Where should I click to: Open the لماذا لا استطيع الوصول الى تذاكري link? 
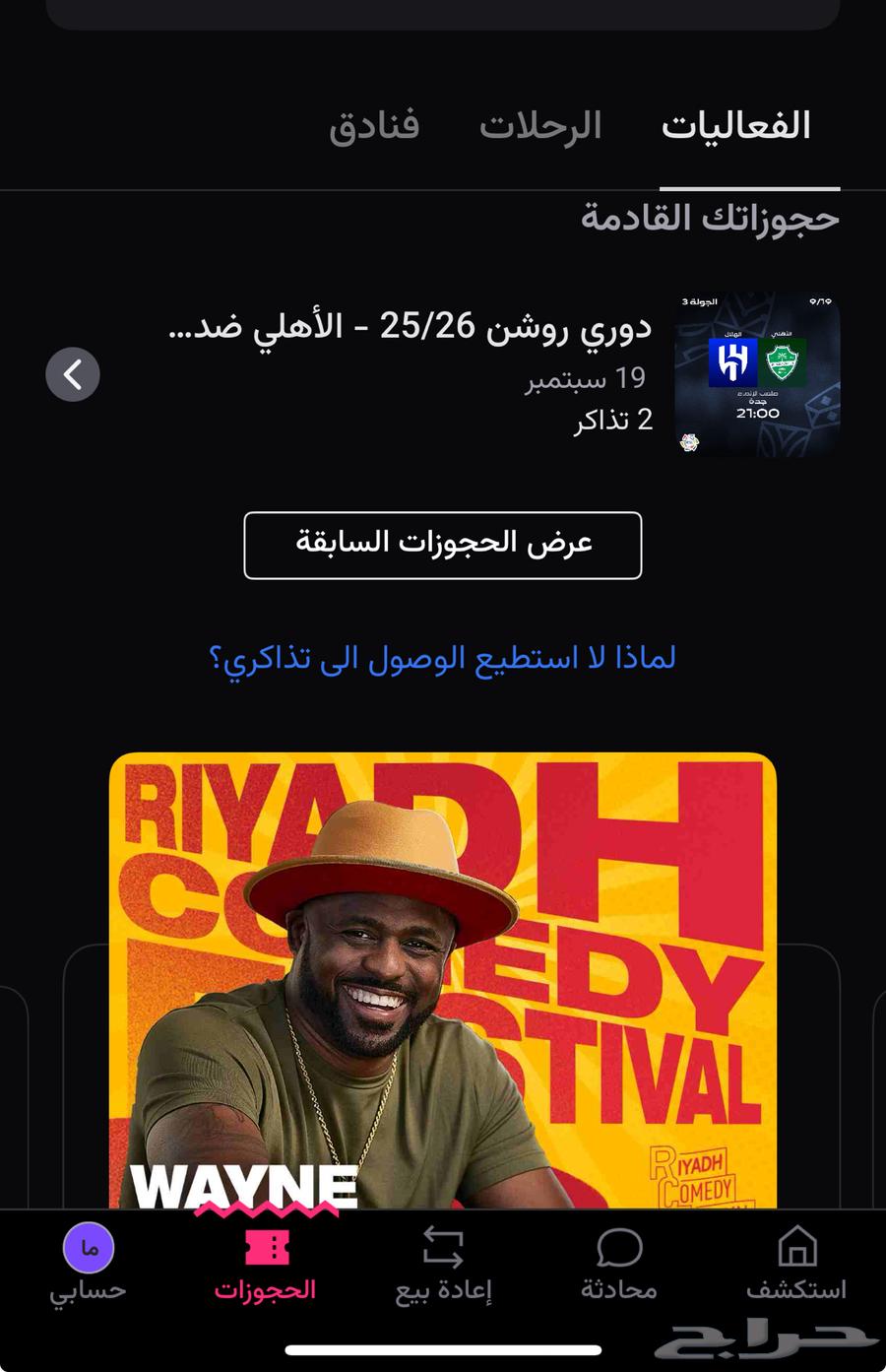[442, 658]
